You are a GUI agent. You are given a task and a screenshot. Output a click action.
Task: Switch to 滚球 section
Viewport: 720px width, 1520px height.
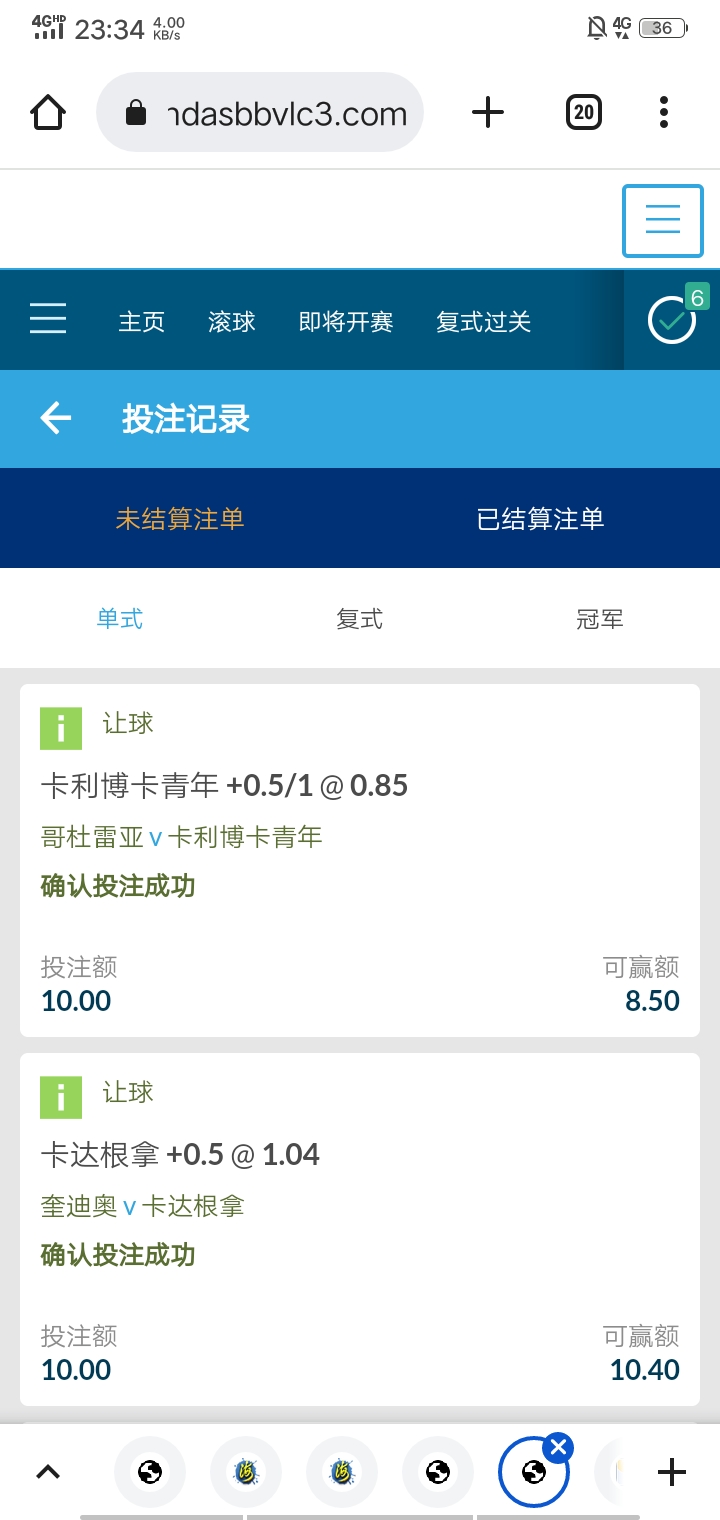click(x=232, y=322)
